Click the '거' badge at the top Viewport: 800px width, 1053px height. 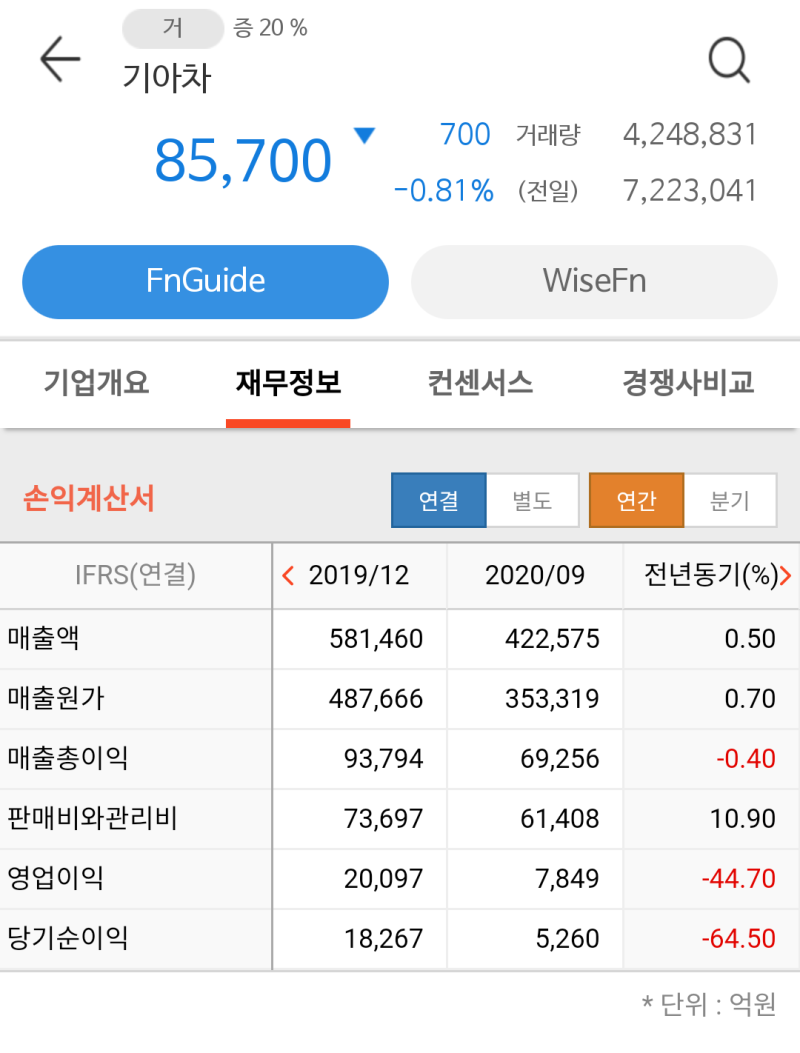pos(172,28)
